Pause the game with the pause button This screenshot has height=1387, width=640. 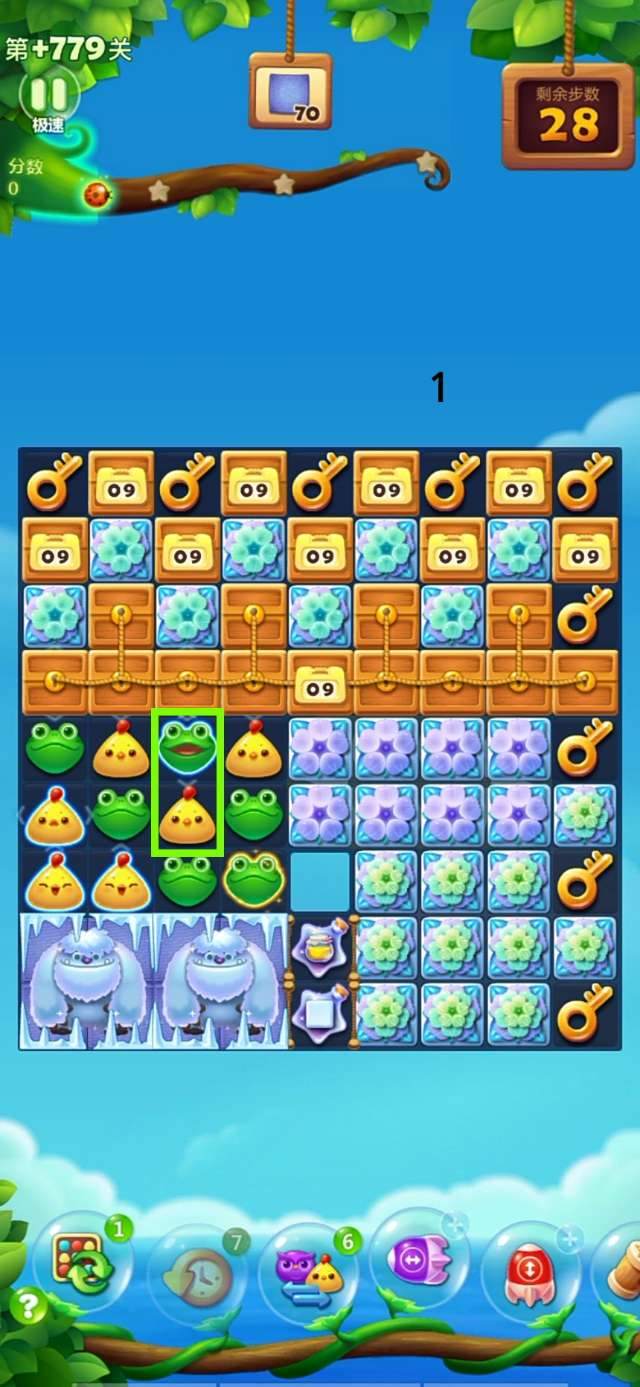[x=47, y=96]
